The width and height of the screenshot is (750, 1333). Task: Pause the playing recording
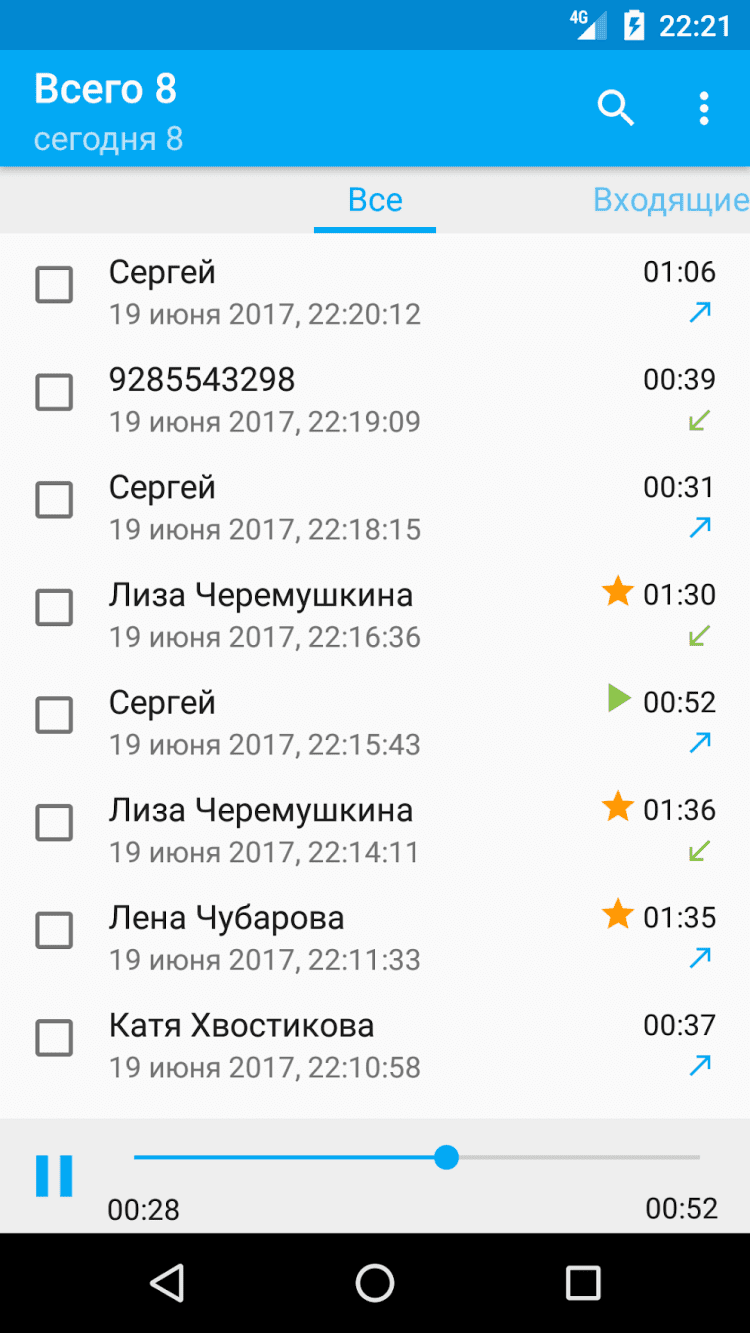tap(54, 1176)
